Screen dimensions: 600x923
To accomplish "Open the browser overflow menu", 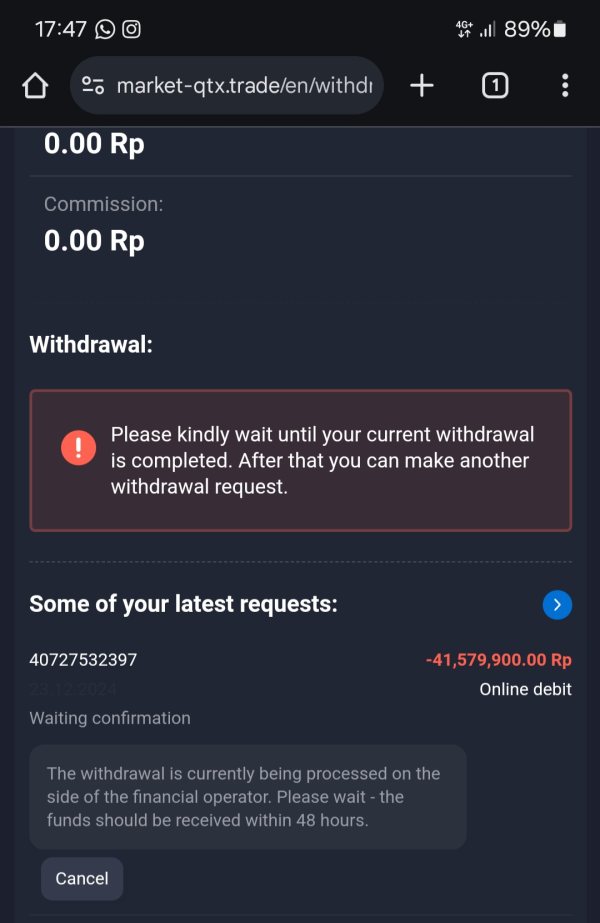I will point(565,86).
